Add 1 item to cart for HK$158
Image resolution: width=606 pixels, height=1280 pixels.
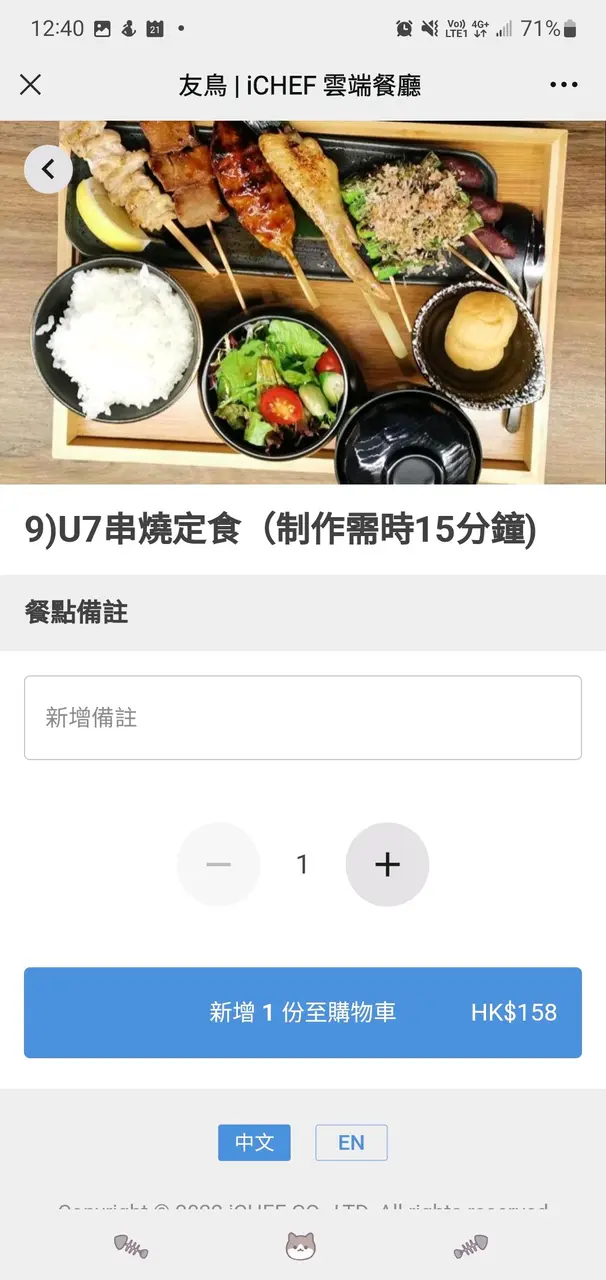tap(303, 1012)
